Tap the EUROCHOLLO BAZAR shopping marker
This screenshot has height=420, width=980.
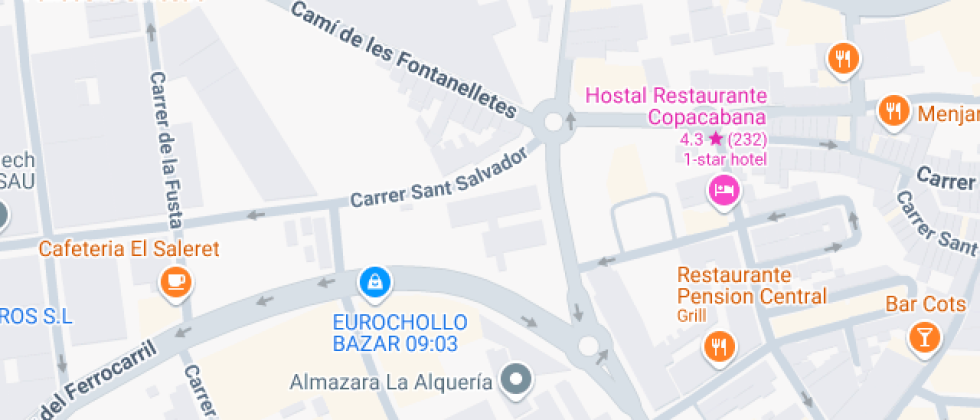click(373, 283)
